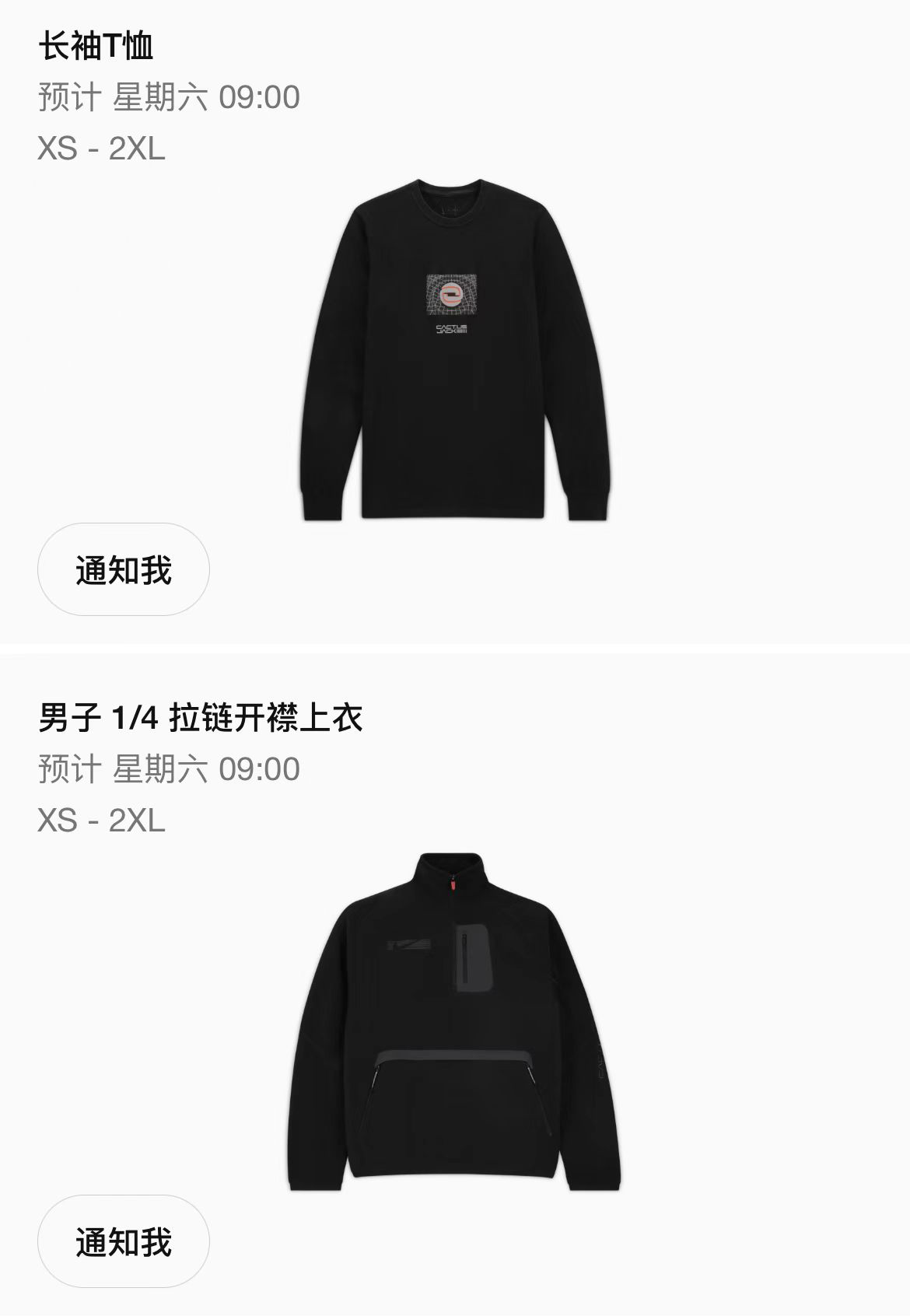Tap 通知我 for 男子 1/4 拉链开襟上衣
This screenshot has height=1316, width=910.
pyautogui.click(x=124, y=1242)
